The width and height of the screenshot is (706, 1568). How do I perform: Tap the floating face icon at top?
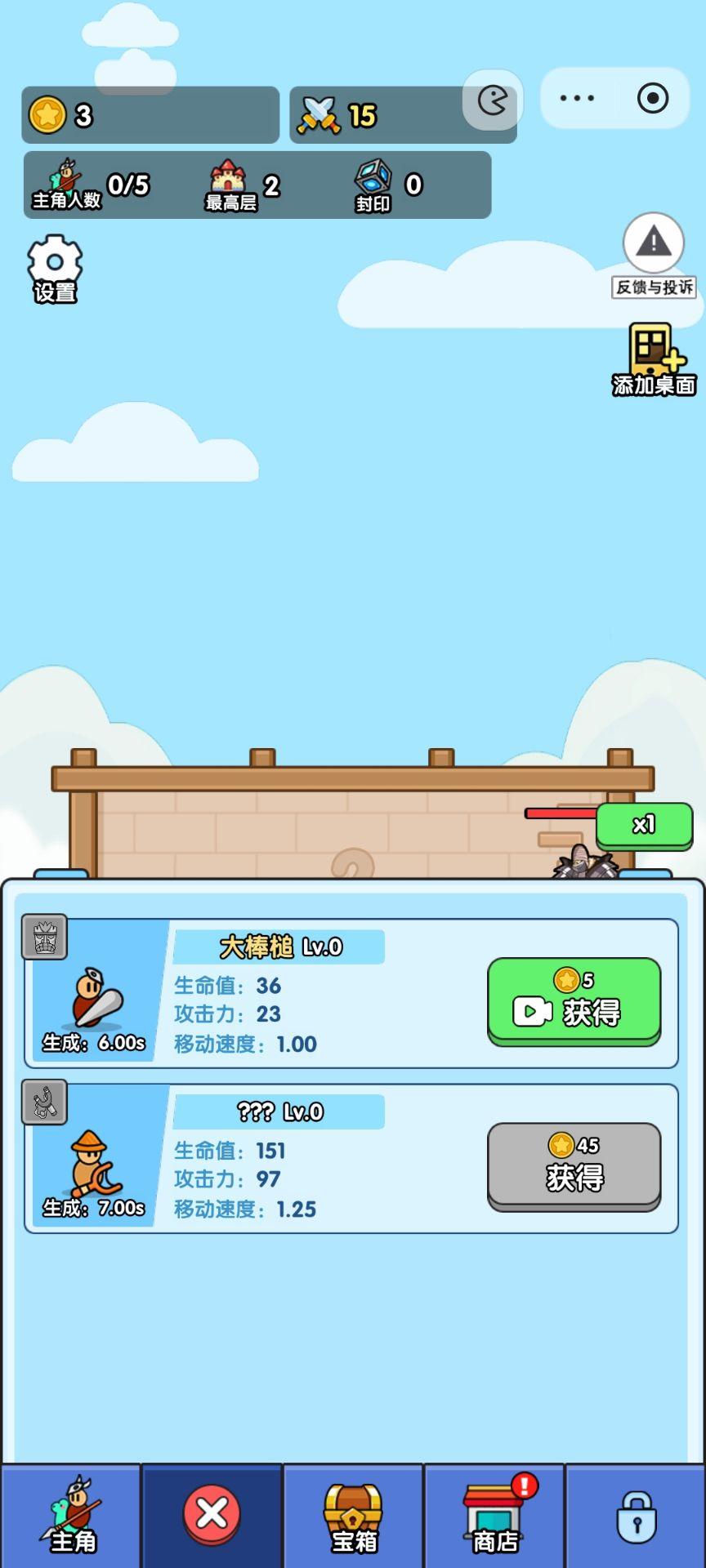pos(493,100)
